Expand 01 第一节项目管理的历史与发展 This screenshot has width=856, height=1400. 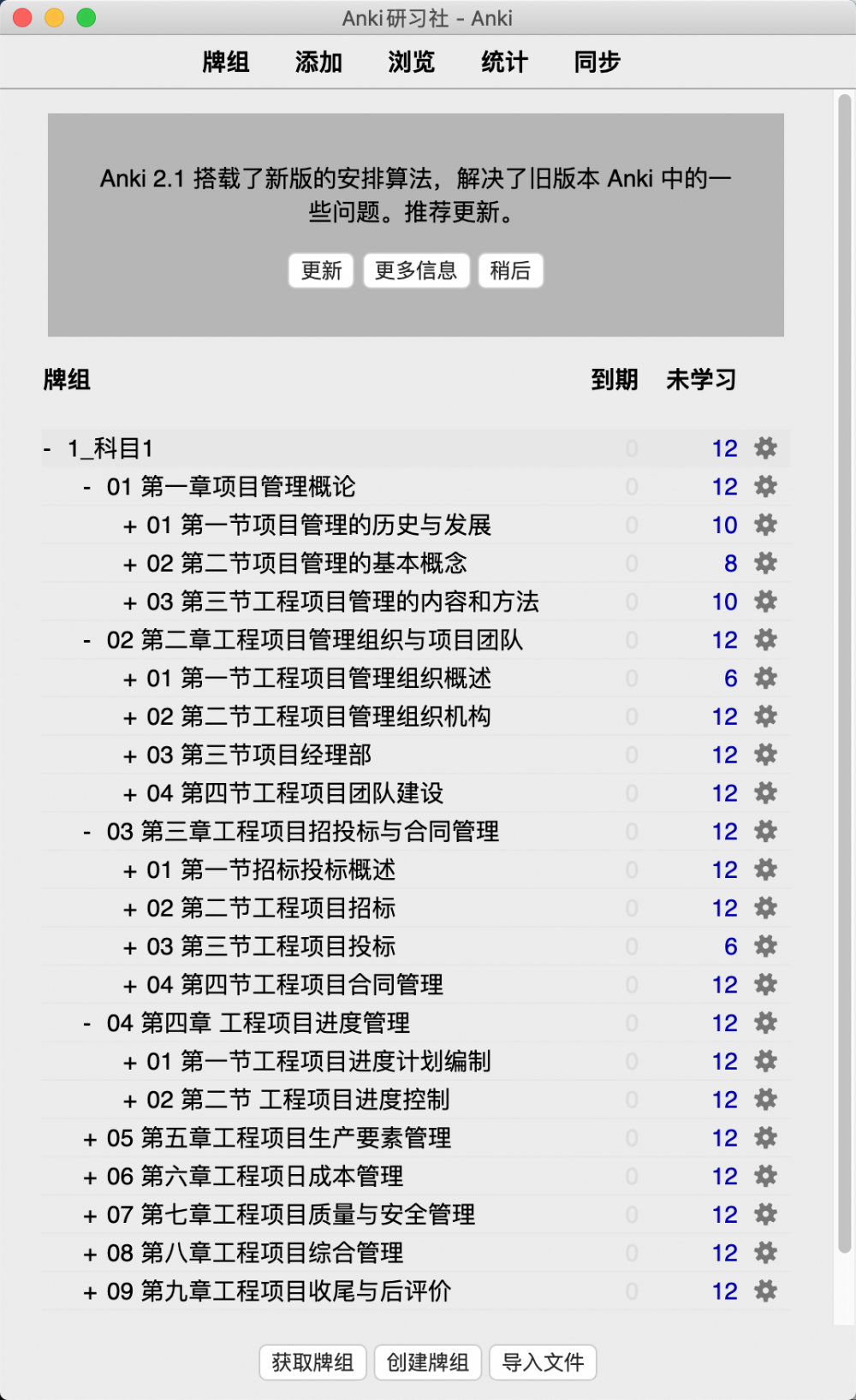point(130,525)
